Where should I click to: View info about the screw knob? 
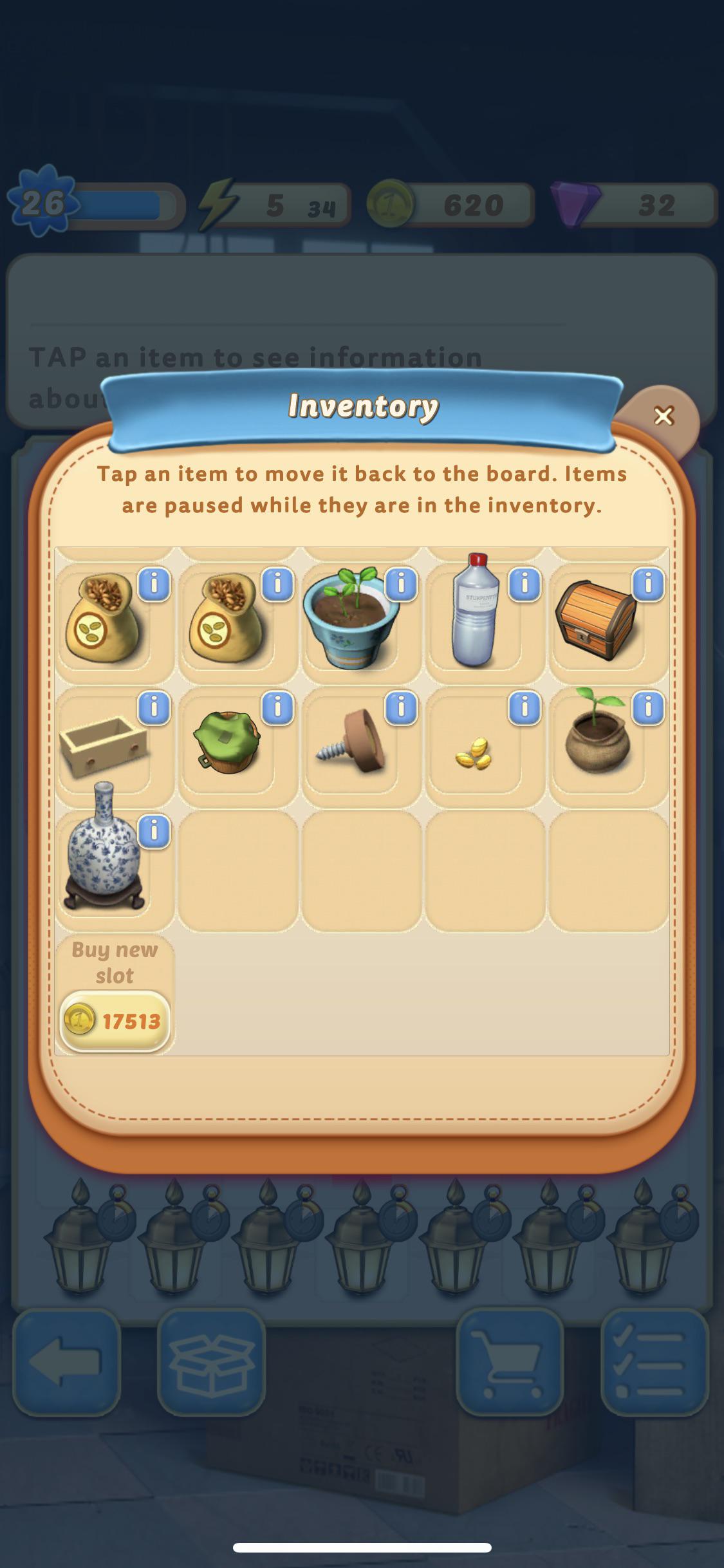401,708
